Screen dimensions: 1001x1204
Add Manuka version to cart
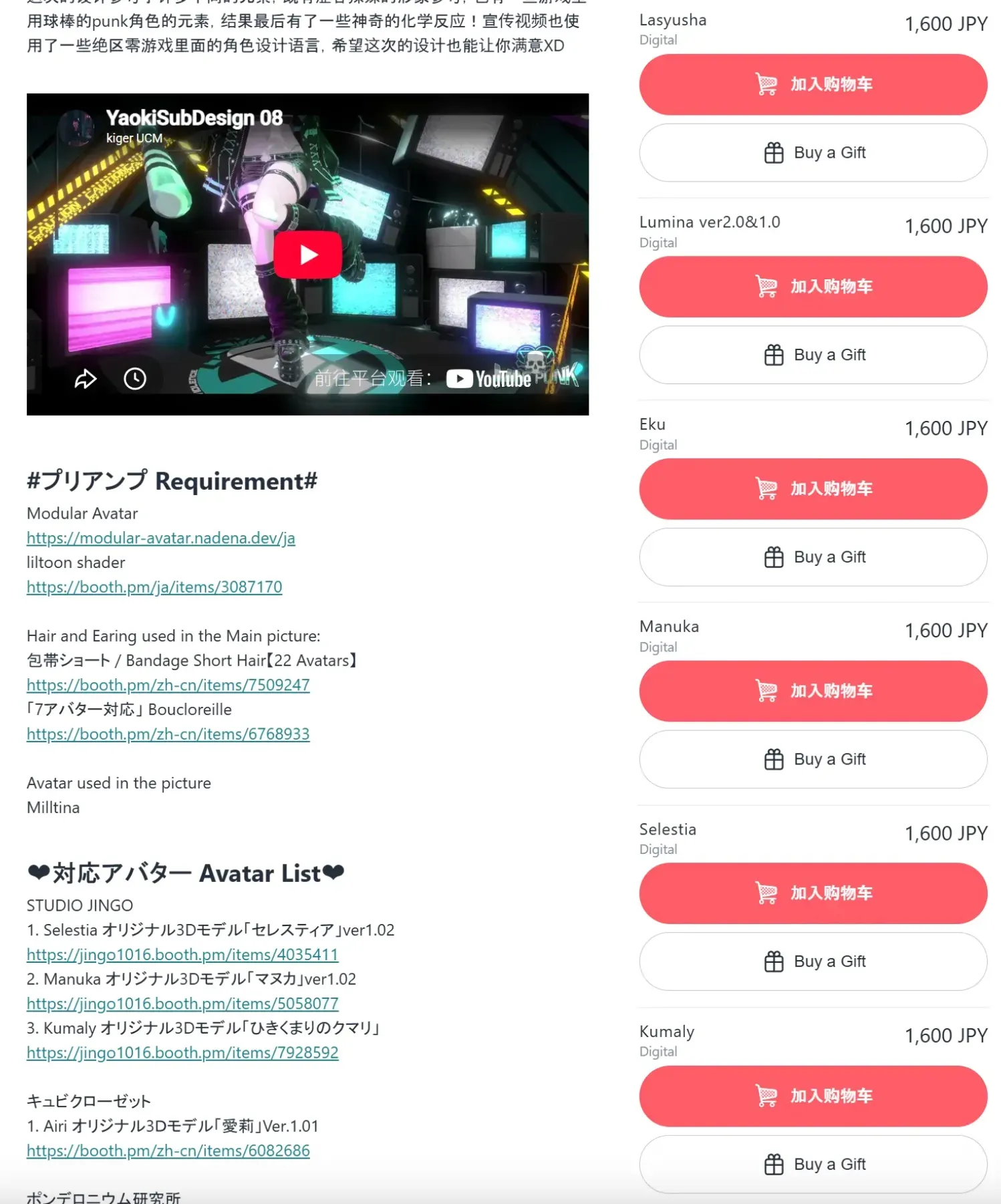click(813, 691)
